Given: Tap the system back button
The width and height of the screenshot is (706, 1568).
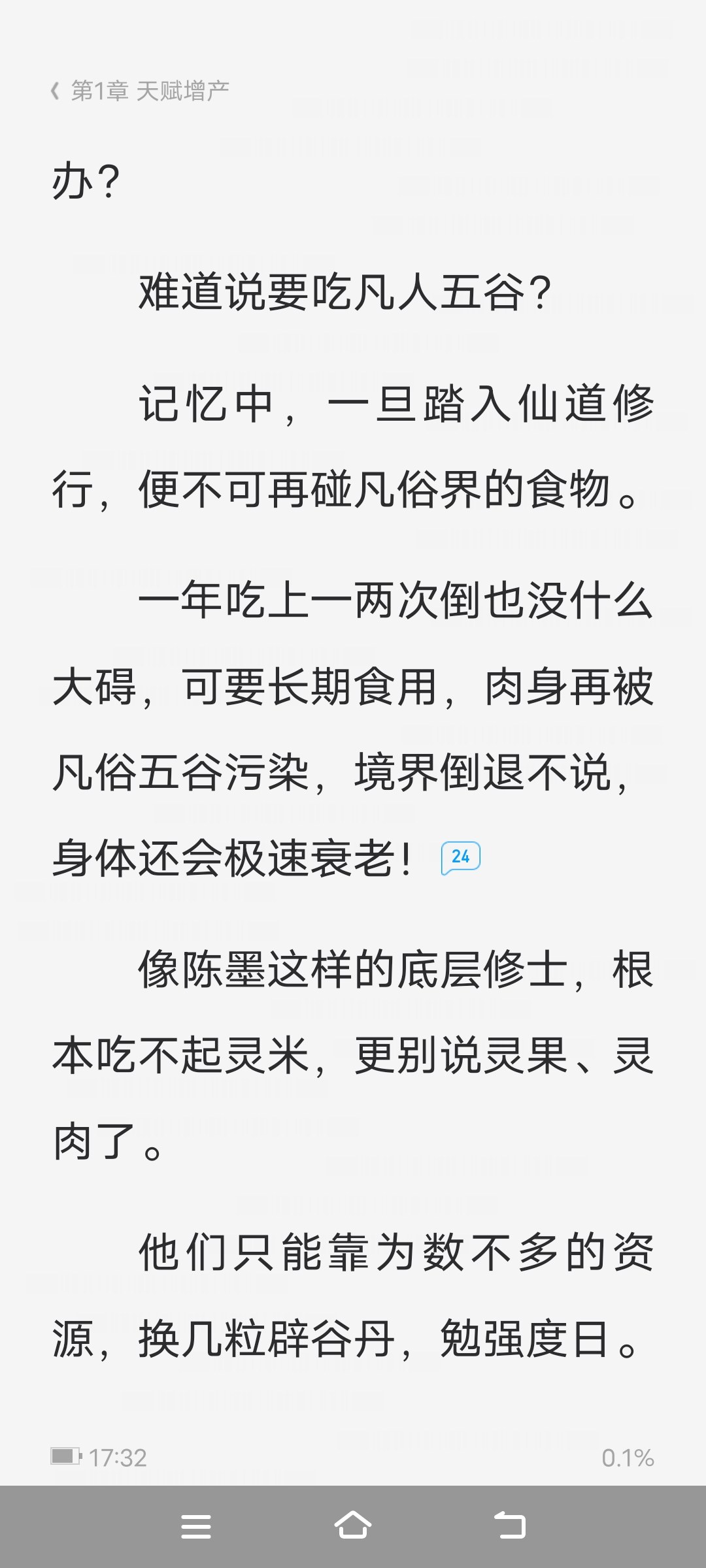Looking at the screenshot, I should [510, 1526].
